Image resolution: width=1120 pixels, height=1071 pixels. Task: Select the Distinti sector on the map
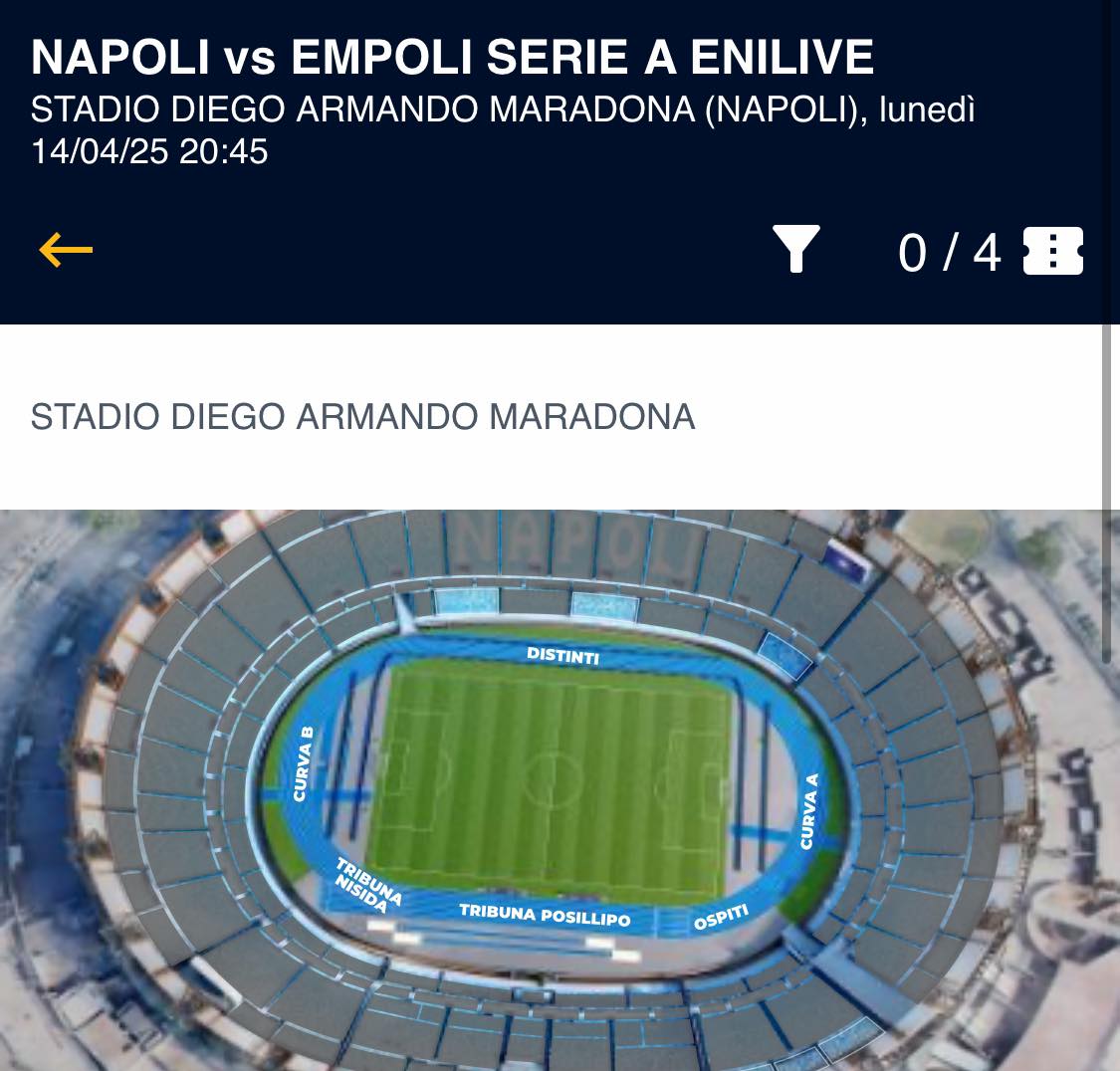[x=562, y=655]
